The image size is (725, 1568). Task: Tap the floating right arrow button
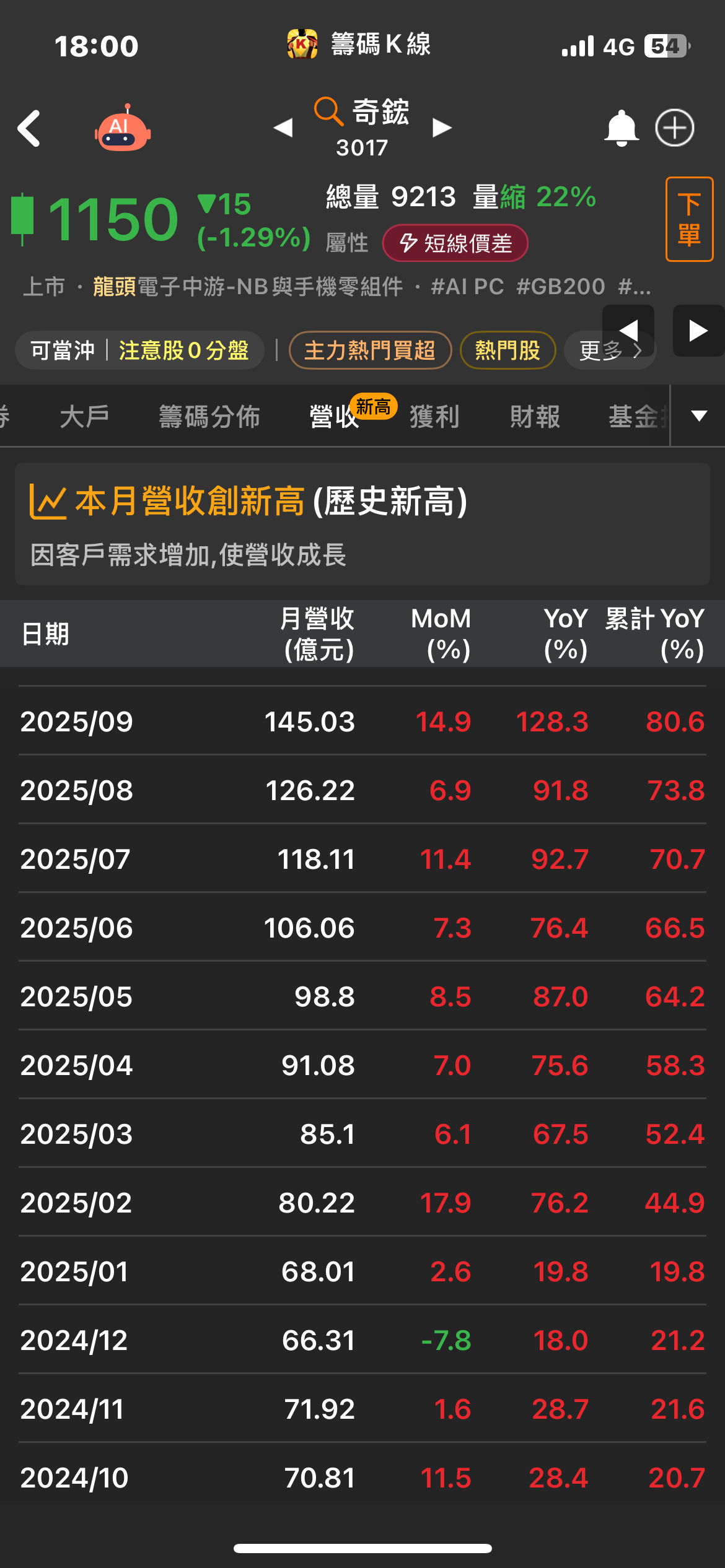pos(698,331)
